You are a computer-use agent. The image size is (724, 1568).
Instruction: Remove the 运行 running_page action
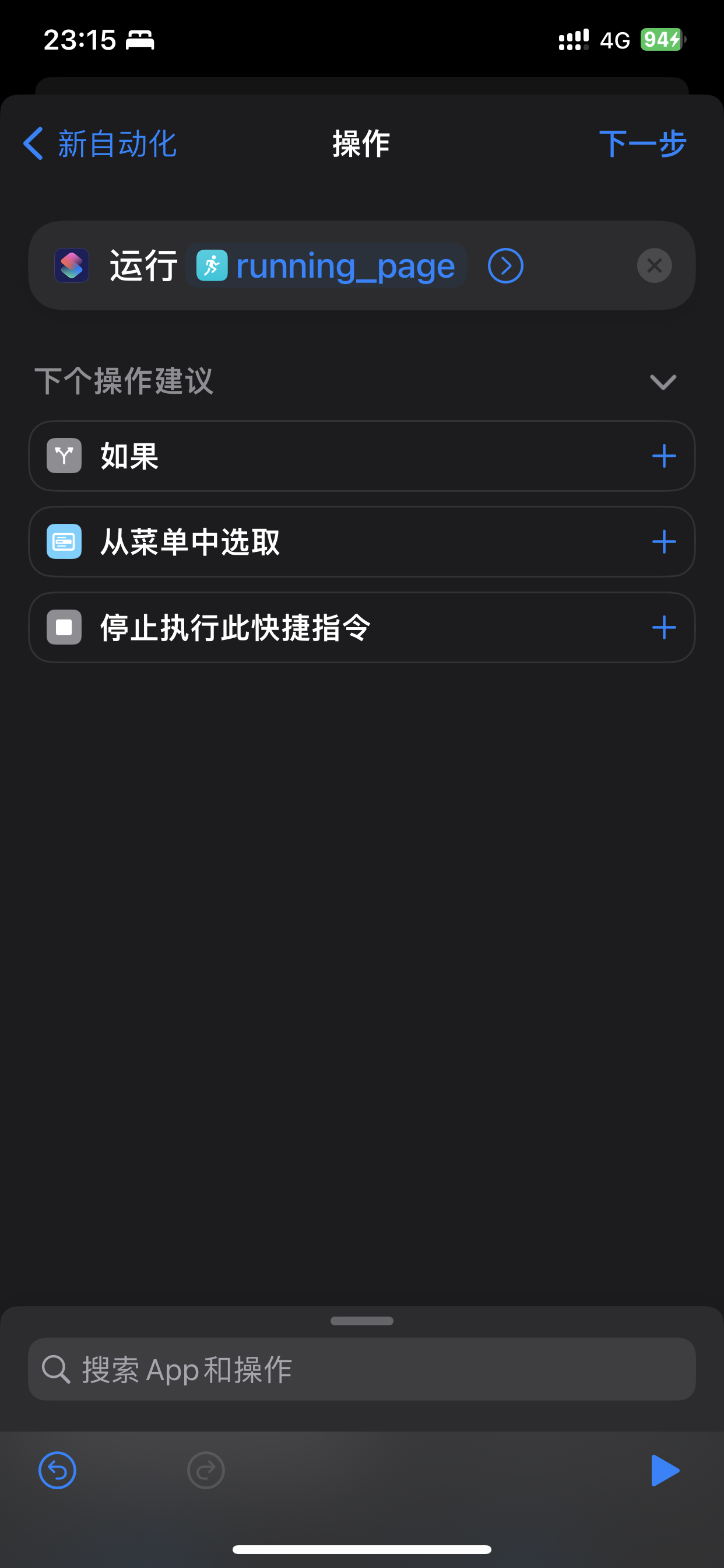(x=654, y=266)
